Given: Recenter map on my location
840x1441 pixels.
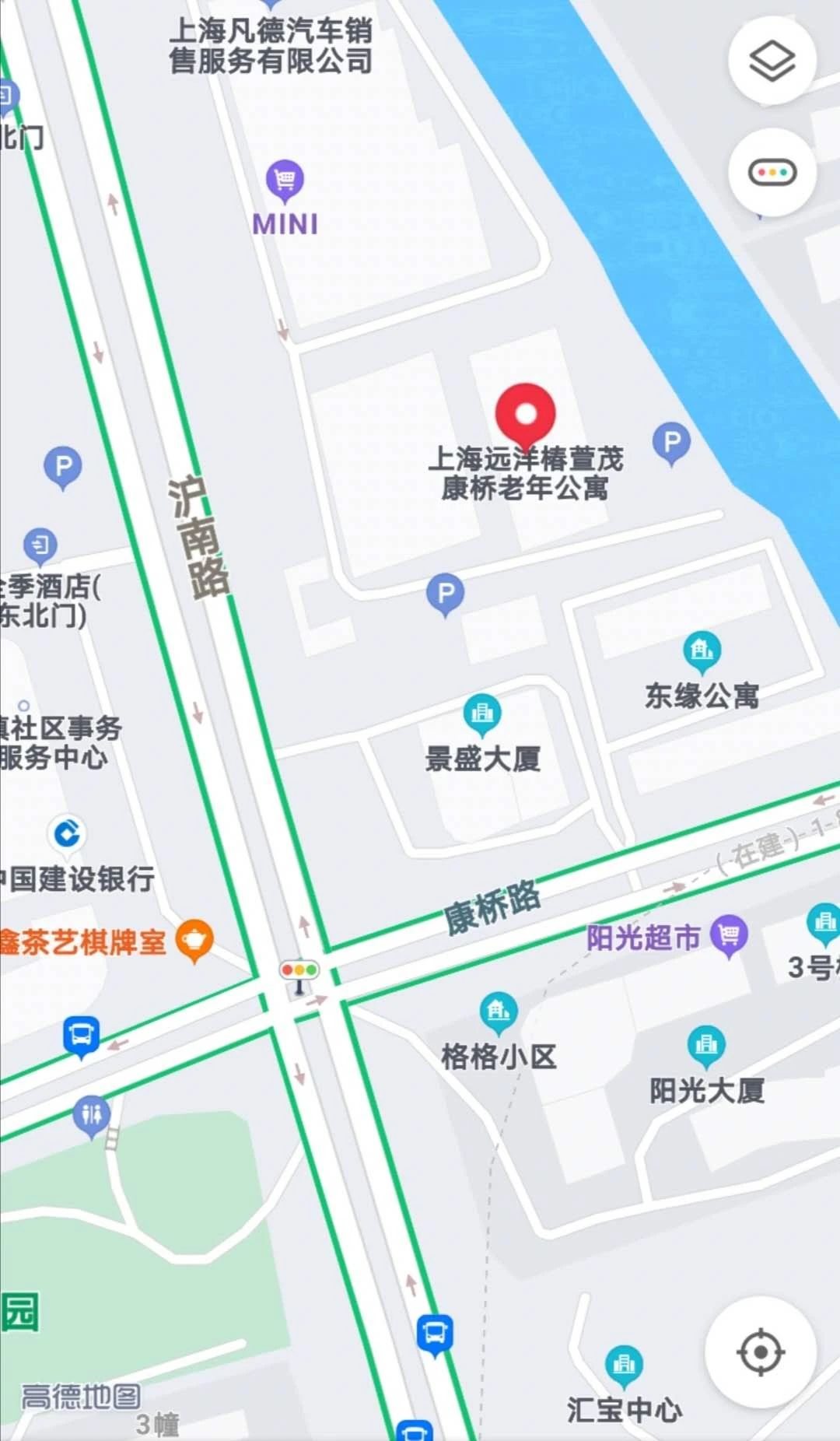Looking at the screenshot, I should (x=760, y=1352).
